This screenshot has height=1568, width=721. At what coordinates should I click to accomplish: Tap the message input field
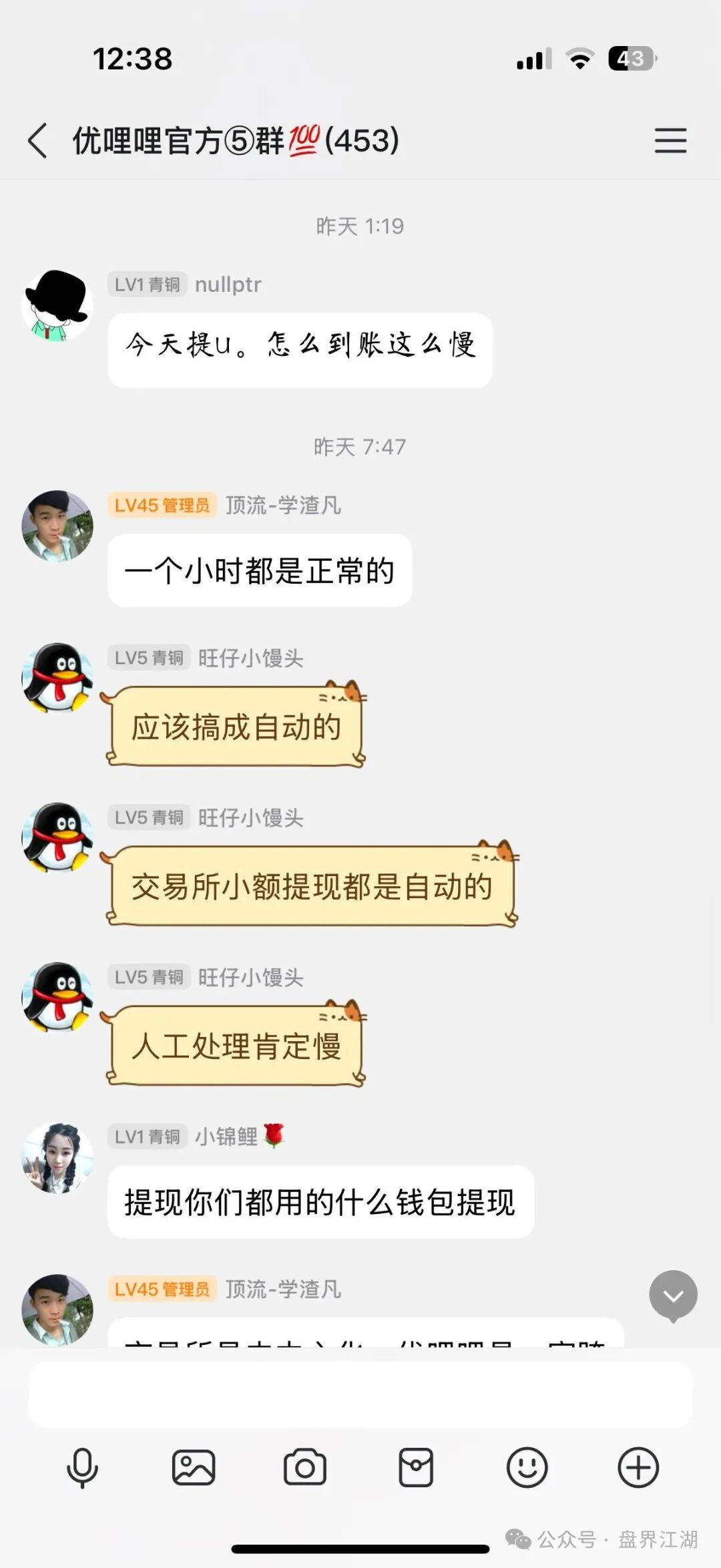(360, 1394)
